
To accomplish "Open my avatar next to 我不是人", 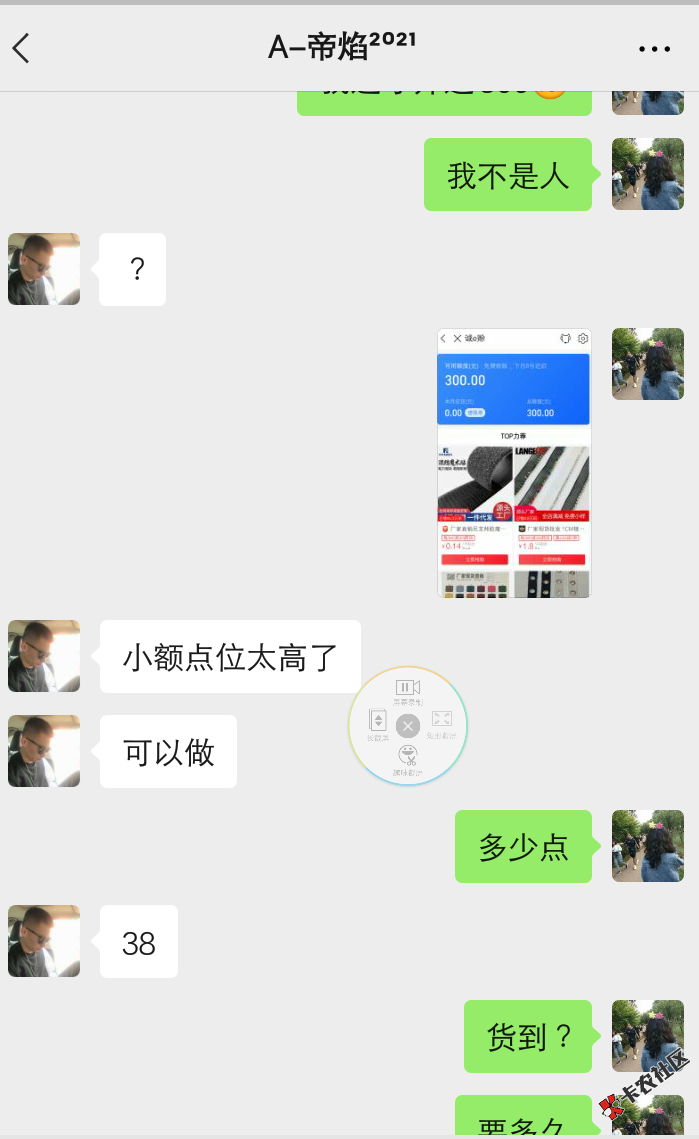I will (647, 174).
